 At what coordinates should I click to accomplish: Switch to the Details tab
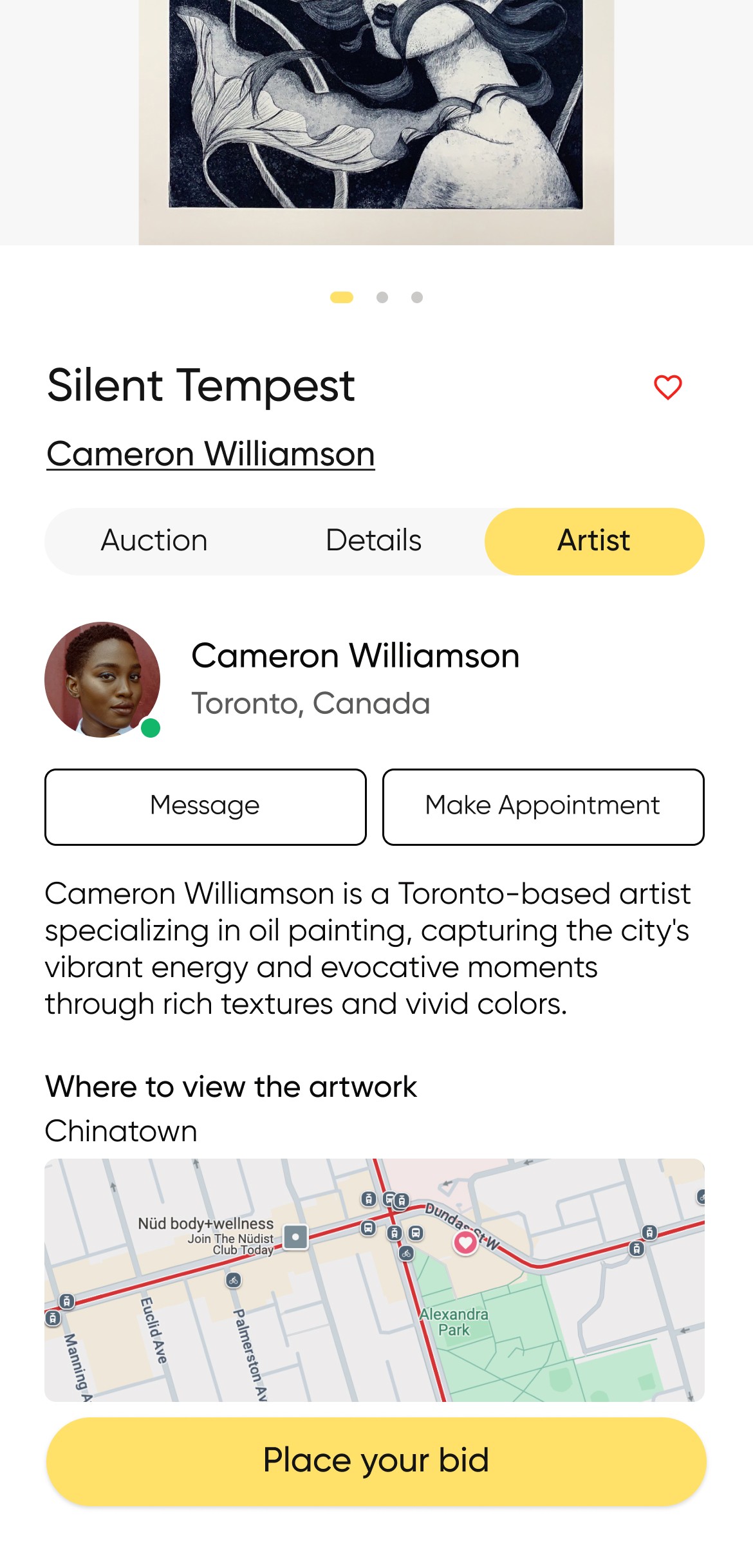(373, 541)
